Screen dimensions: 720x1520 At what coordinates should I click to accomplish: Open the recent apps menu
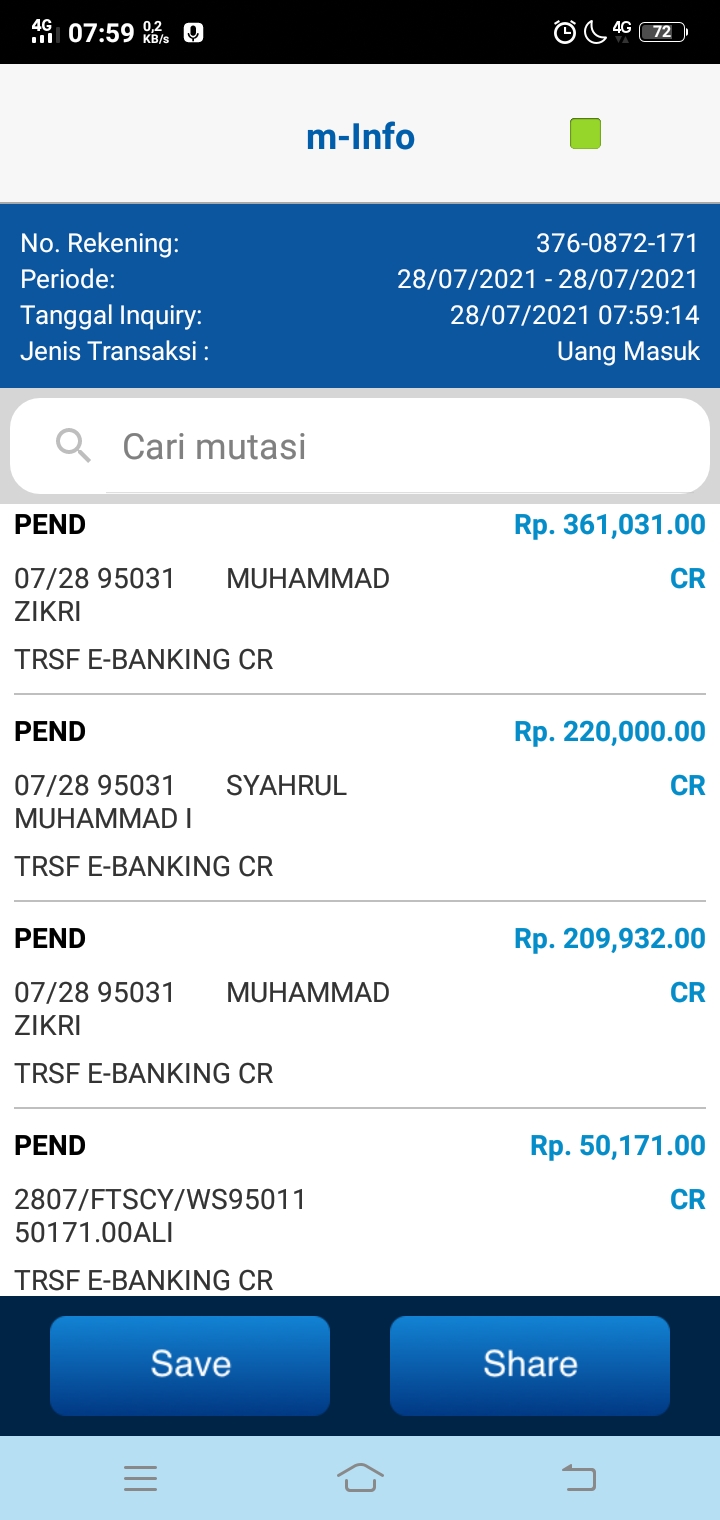140,1477
